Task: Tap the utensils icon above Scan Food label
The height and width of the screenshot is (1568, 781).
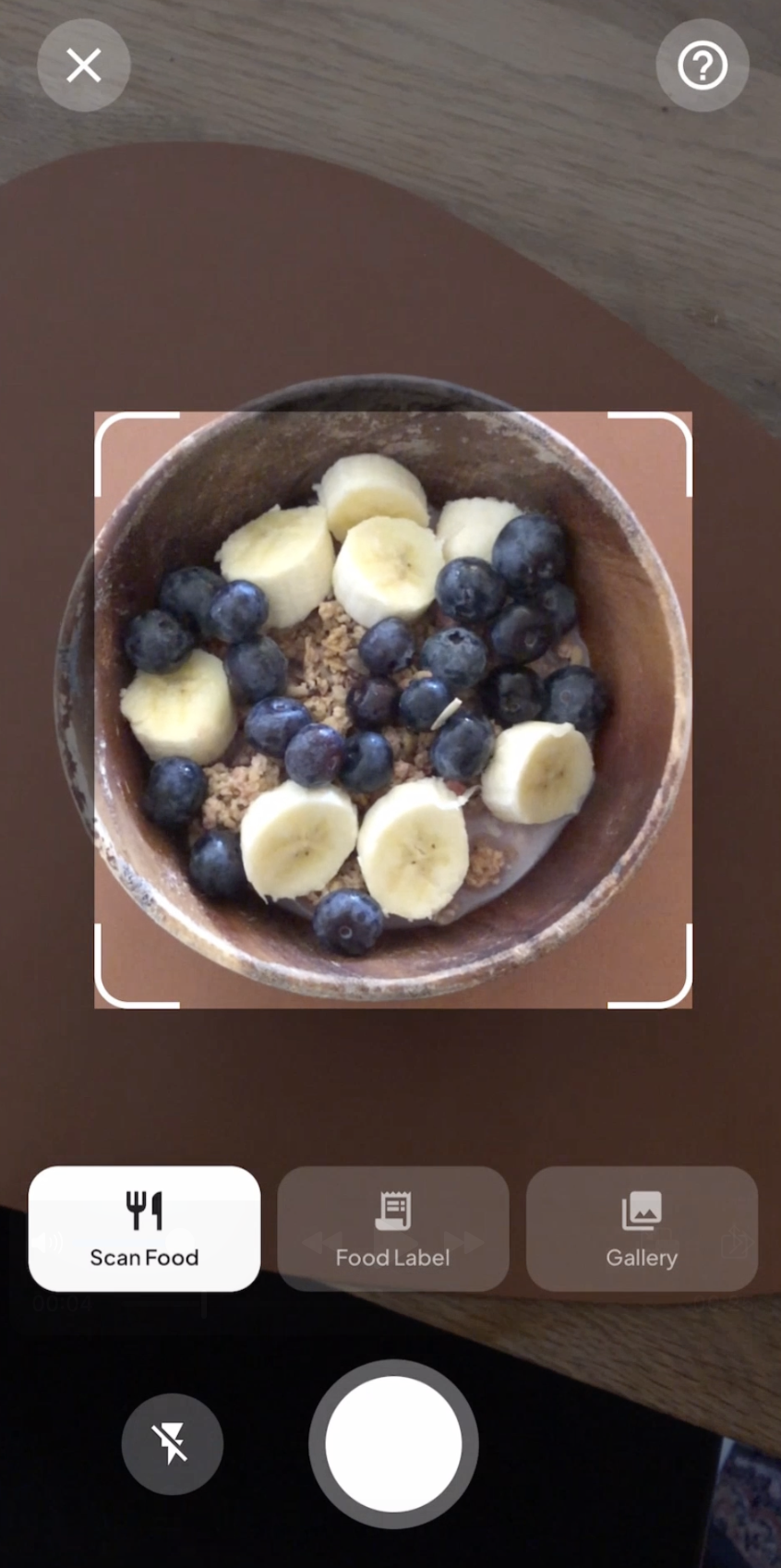Action: pyautogui.click(x=144, y=1211)
